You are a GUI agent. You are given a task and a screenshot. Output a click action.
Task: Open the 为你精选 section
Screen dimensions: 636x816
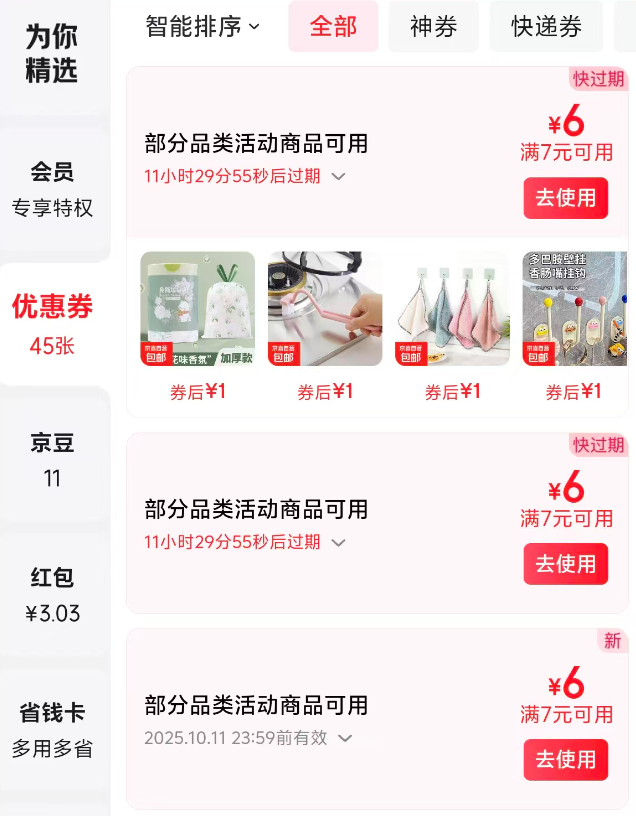52,55
